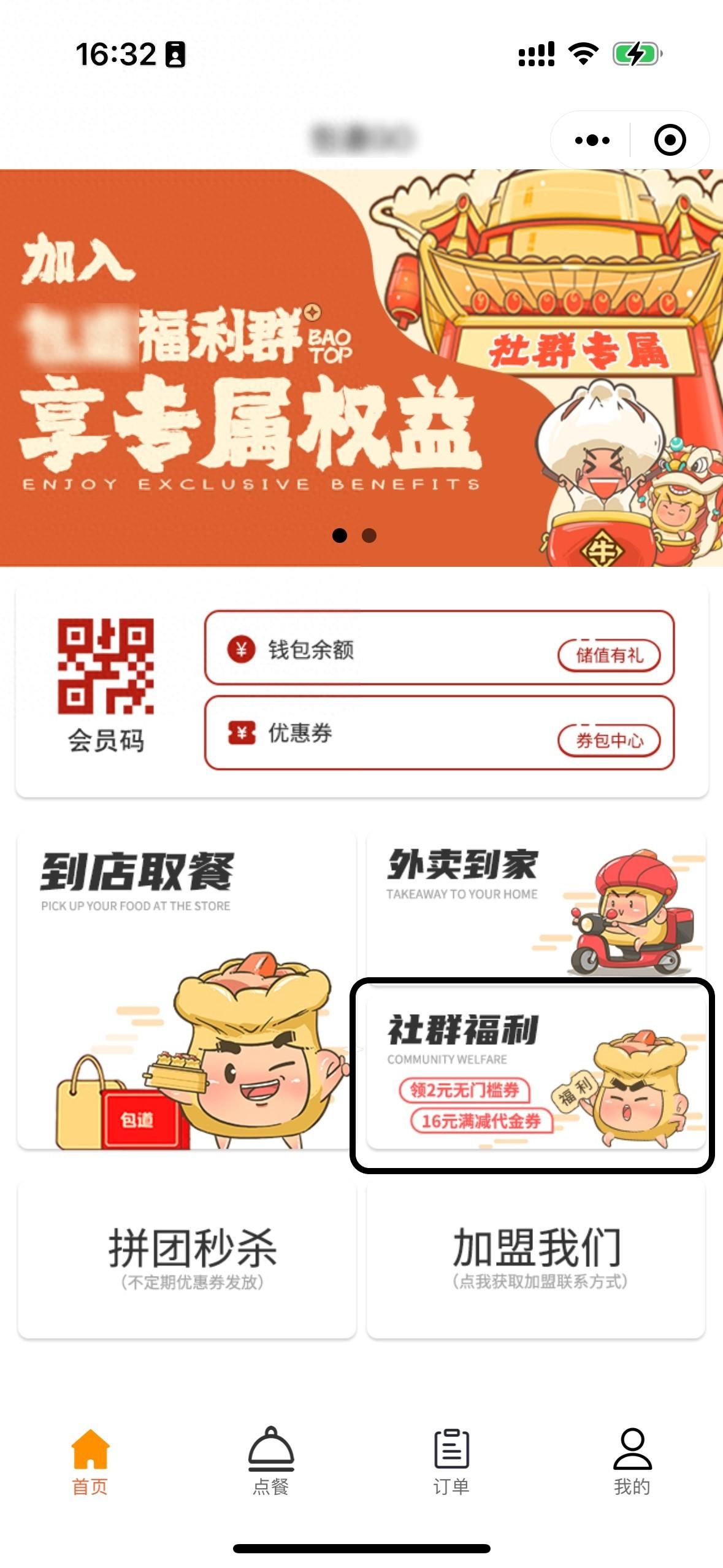Go to 券包中心 coupon center
The width and height of the screenshot is (723, 1568).
pos(609,740)
